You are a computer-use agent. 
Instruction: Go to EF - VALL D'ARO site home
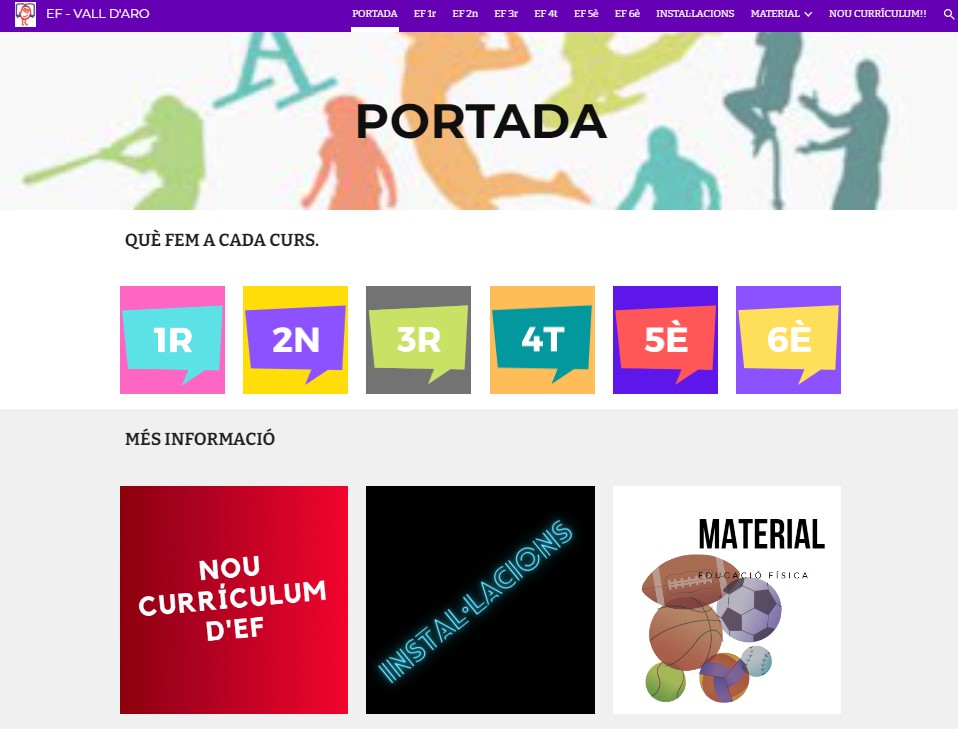[x=97, y=14]
